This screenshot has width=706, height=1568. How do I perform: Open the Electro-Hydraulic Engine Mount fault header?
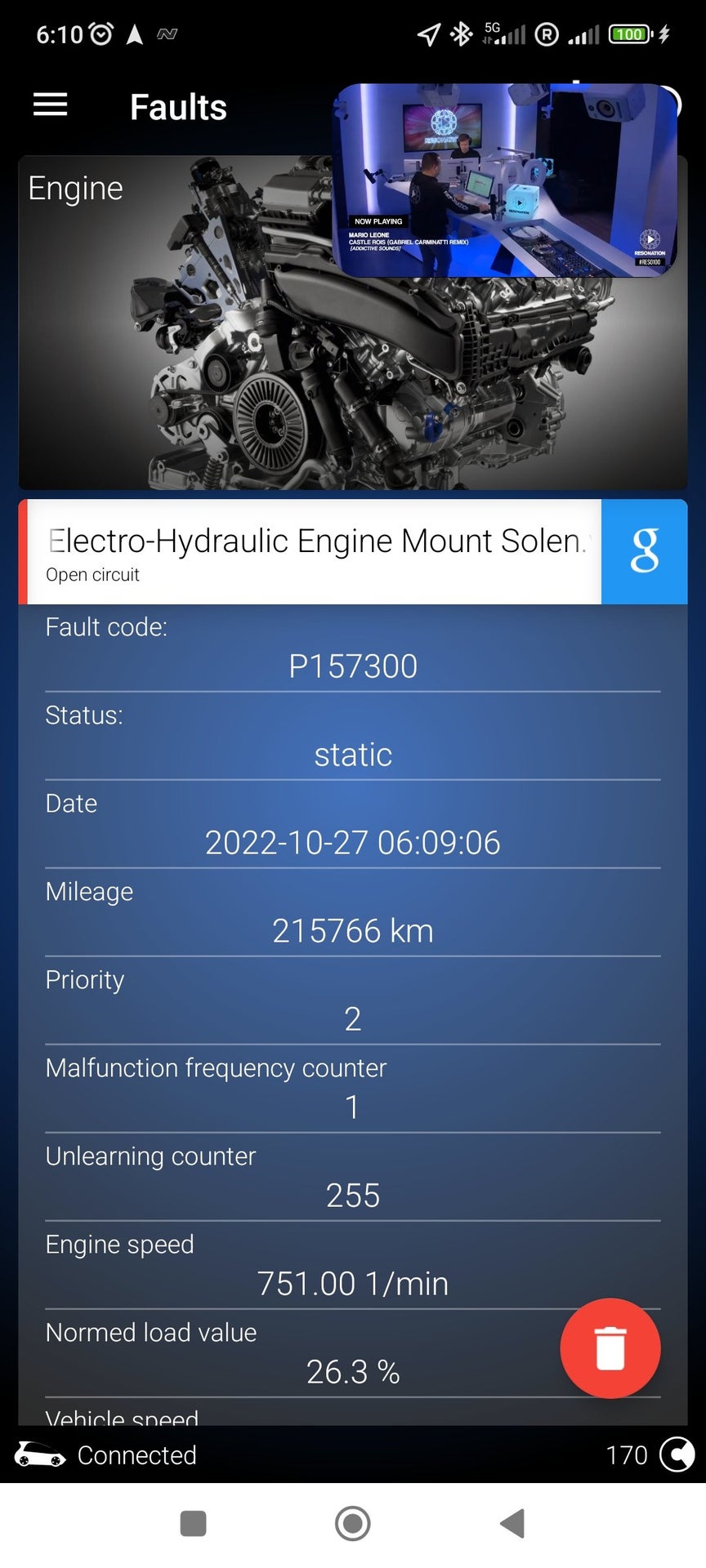tap(310, 551)
